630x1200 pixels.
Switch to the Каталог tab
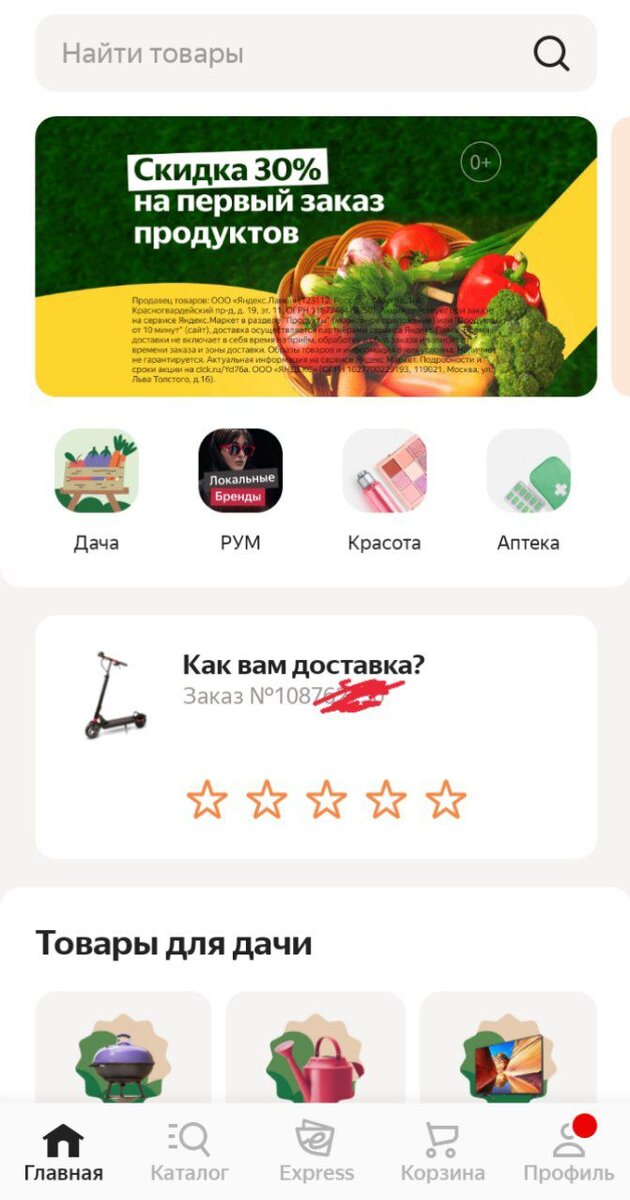(x=189, y=1152)
